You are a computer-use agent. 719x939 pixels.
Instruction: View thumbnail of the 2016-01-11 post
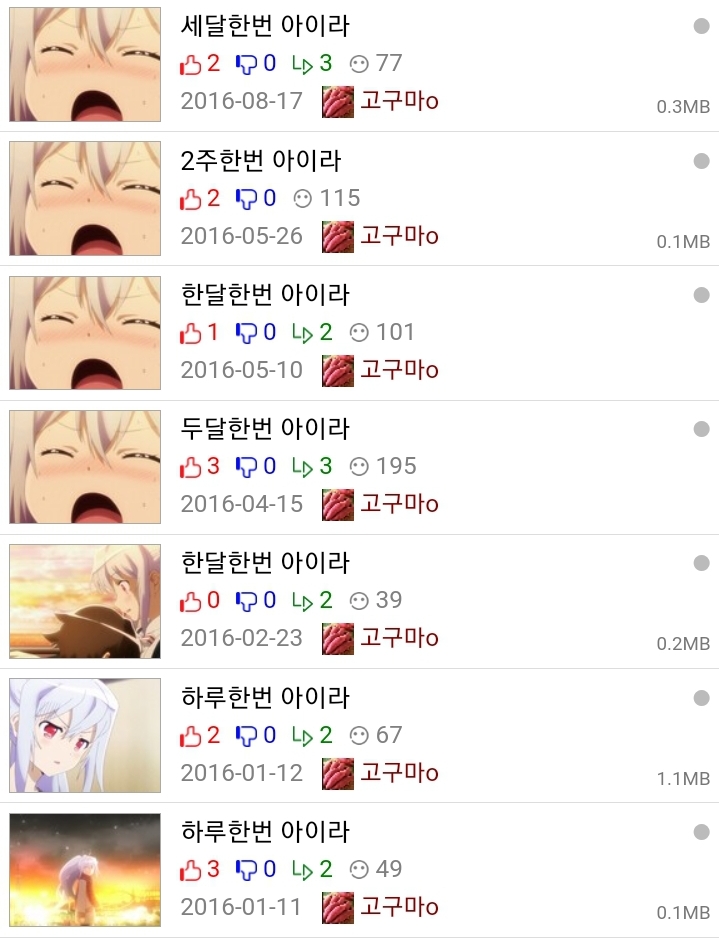85,869
